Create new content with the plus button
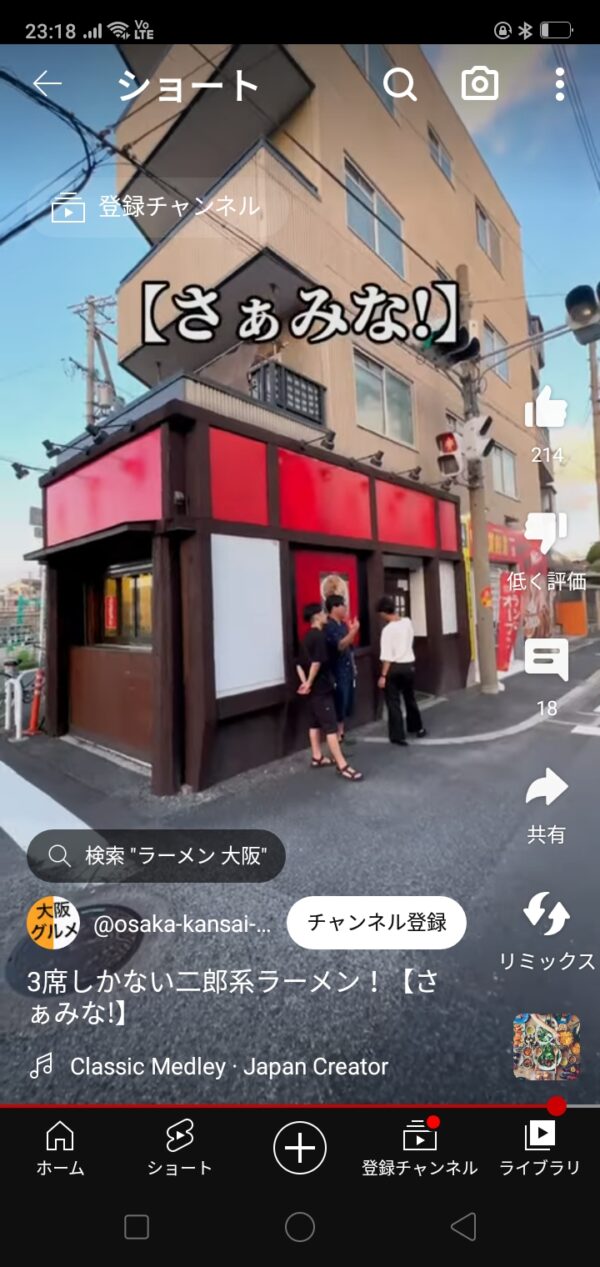600x1267 pixels. click(x=299, y=1146)
